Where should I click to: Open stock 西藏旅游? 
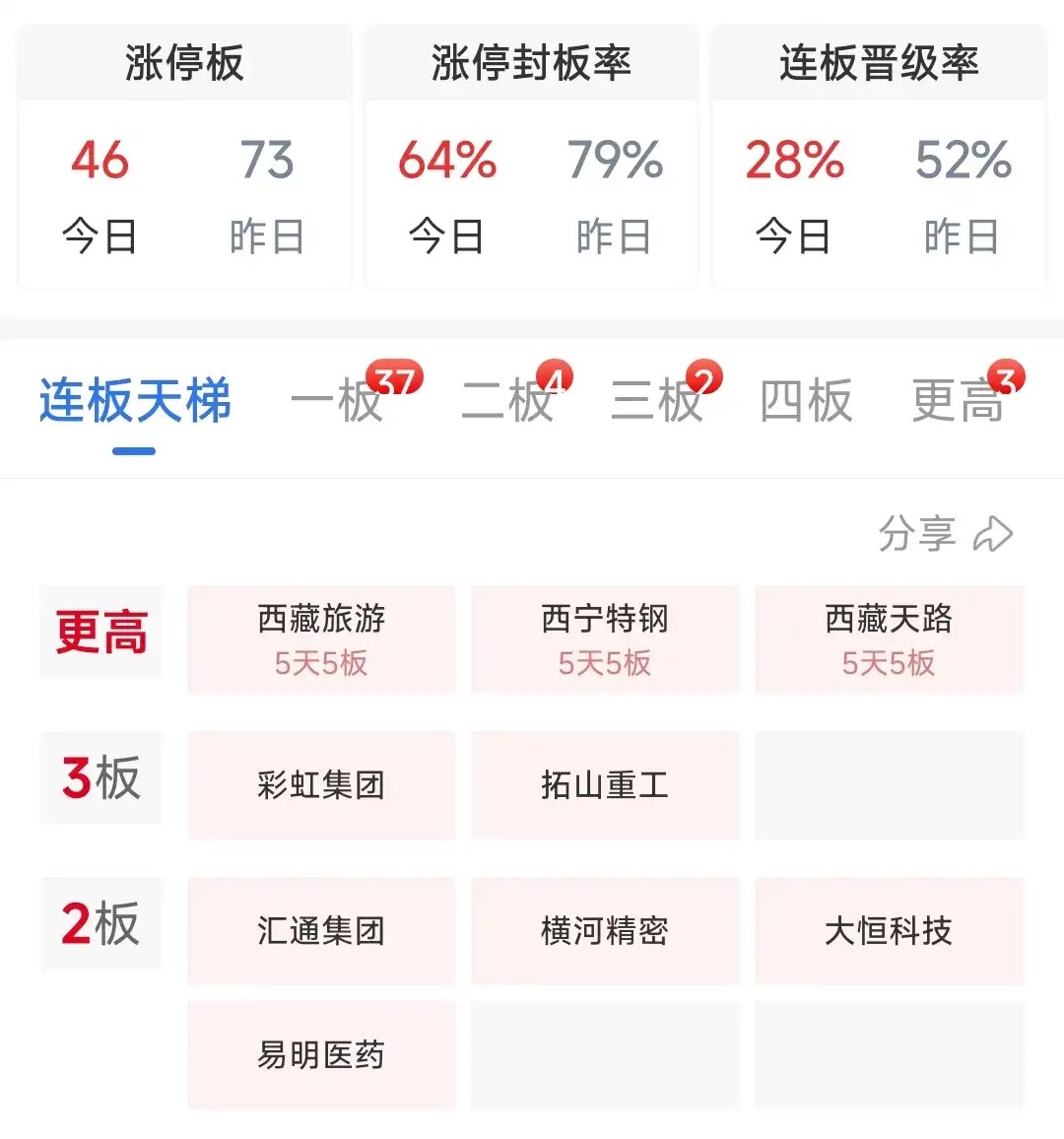(321, 638)
